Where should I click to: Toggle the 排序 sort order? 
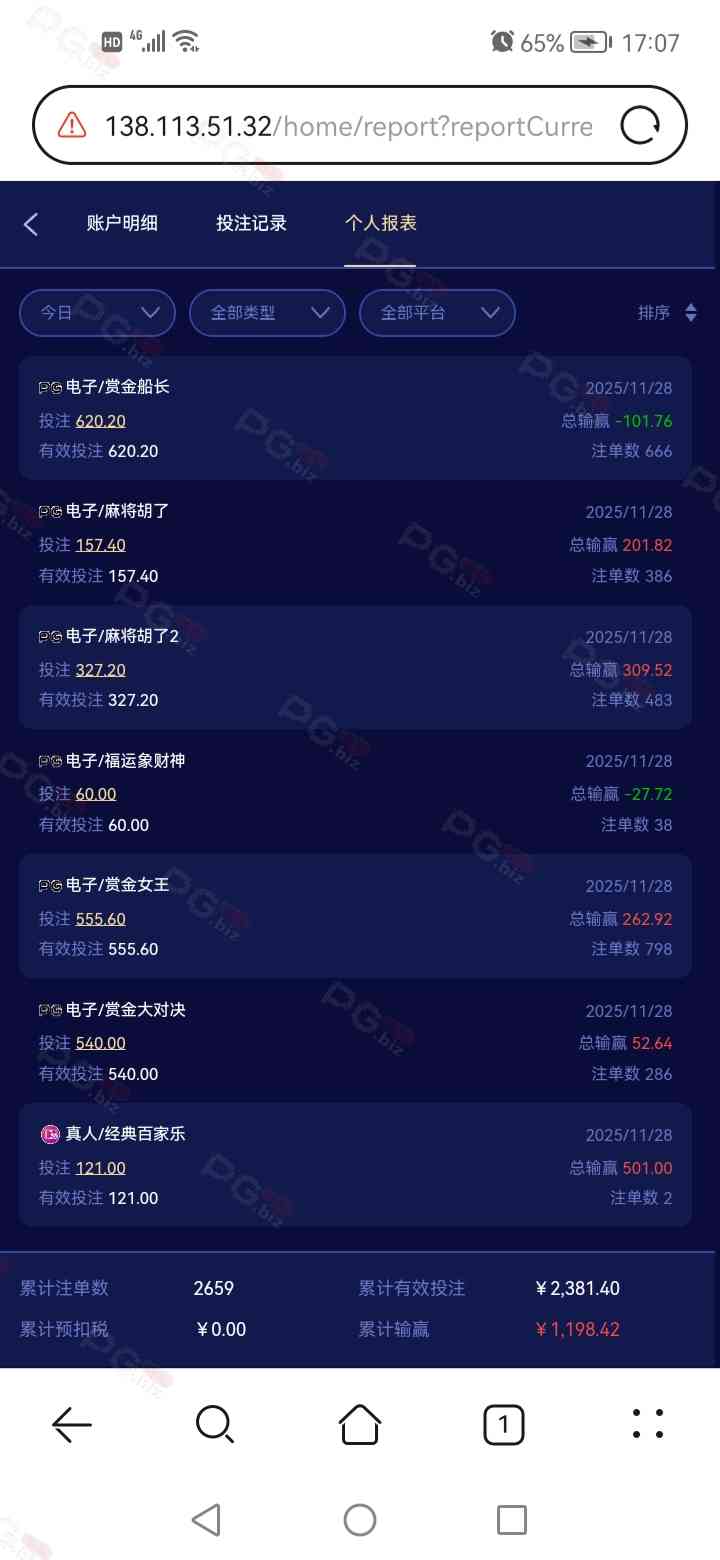[x=667, y=313]
